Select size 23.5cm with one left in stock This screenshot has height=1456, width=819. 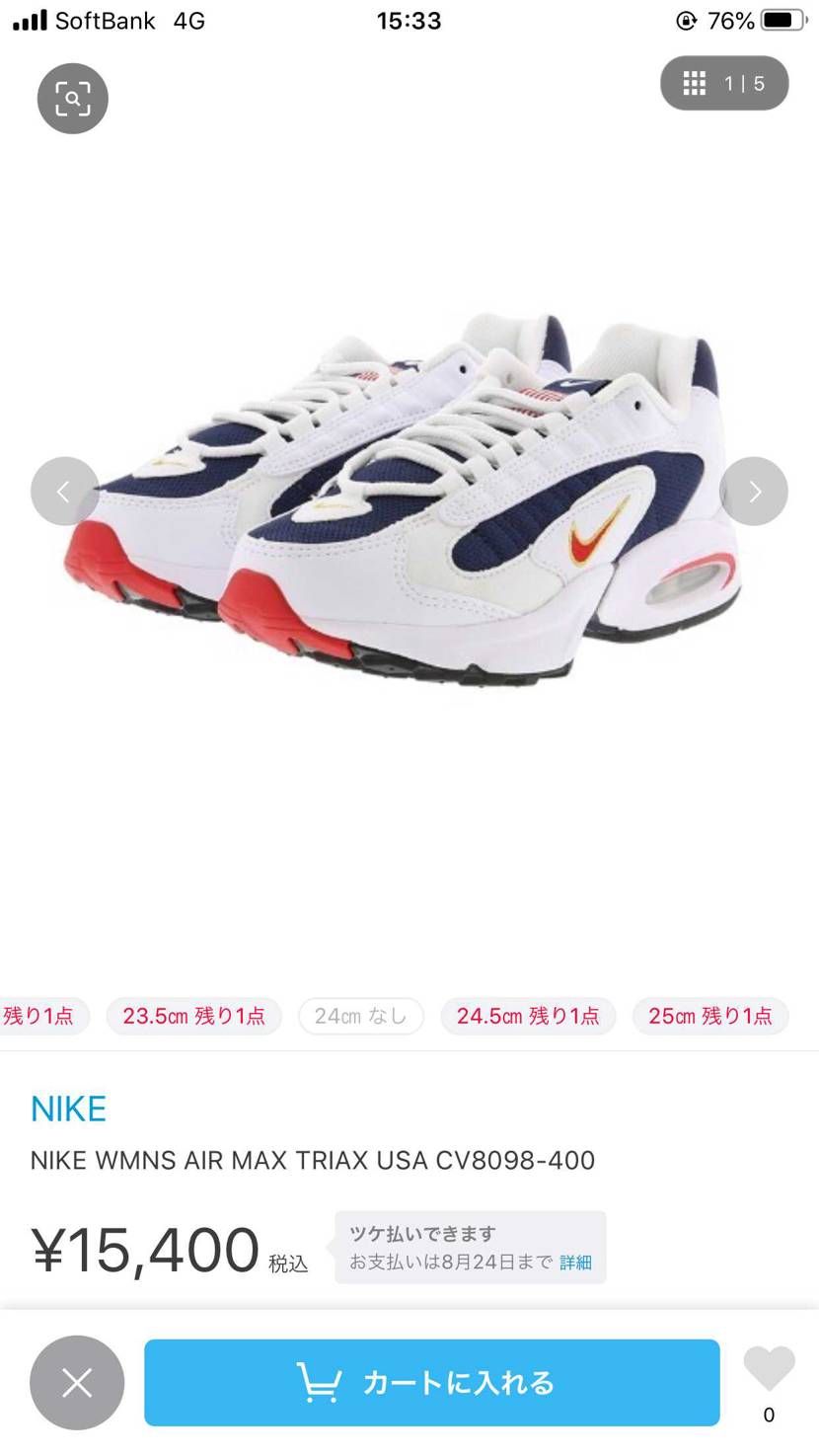(193, 1015)
